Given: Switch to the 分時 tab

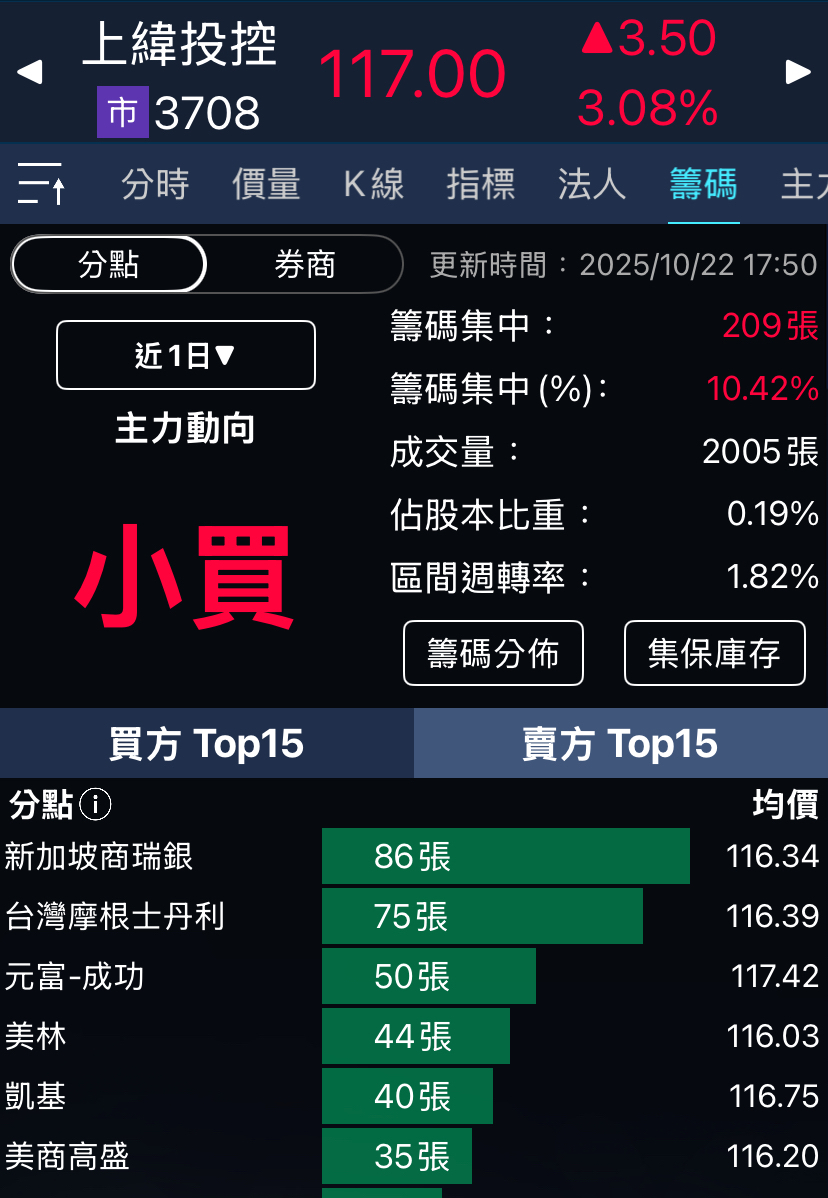Looking at the screenshot, I should pyautogui.click(x=155, y=185).
